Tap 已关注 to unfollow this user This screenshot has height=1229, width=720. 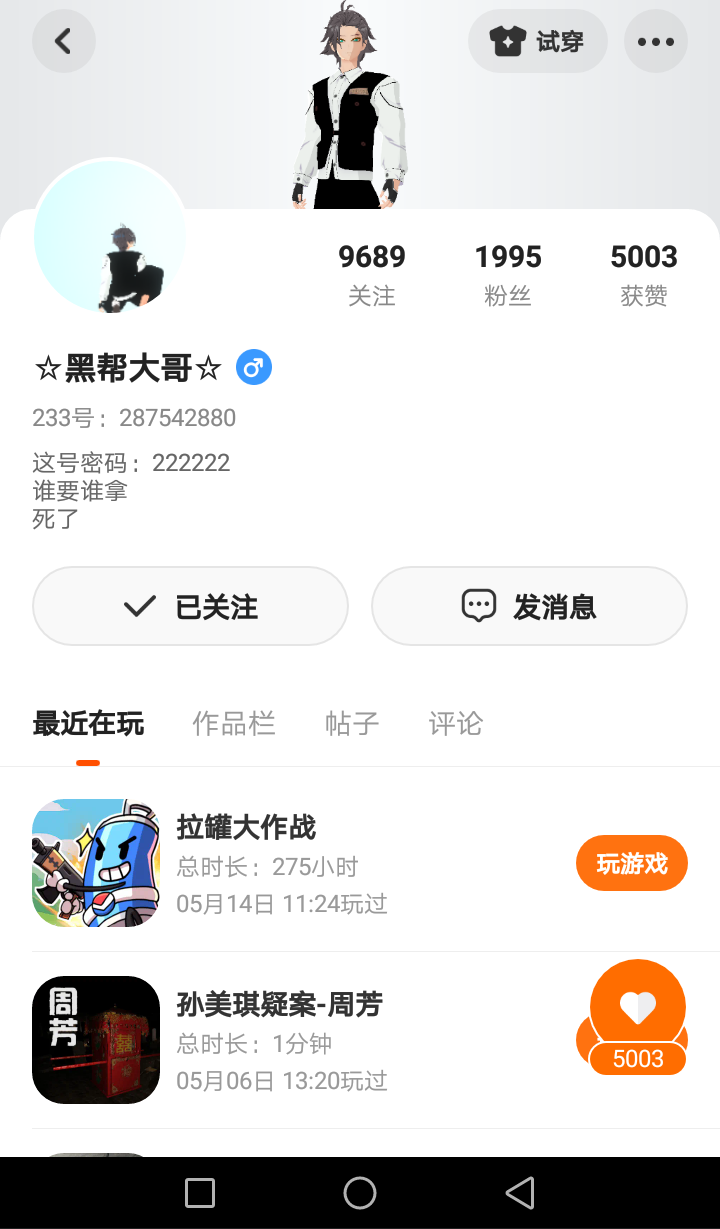pyautogui.click(x=190, y=606)
